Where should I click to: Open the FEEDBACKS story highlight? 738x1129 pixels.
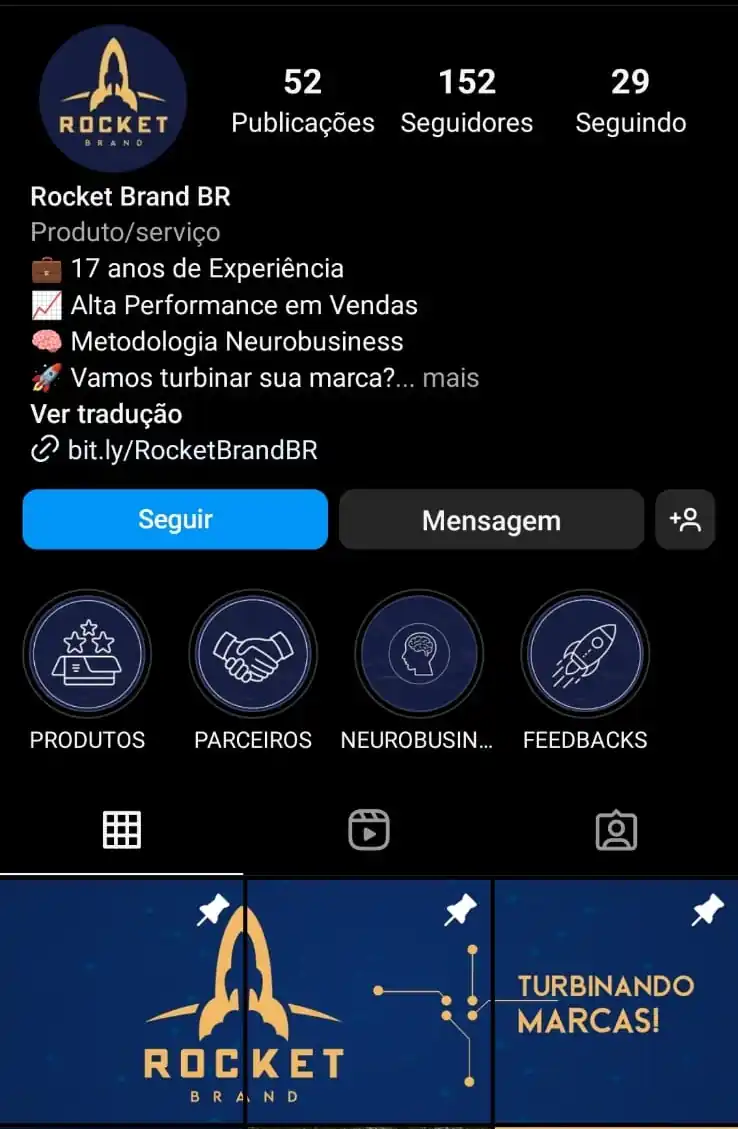tap(585, 654)
